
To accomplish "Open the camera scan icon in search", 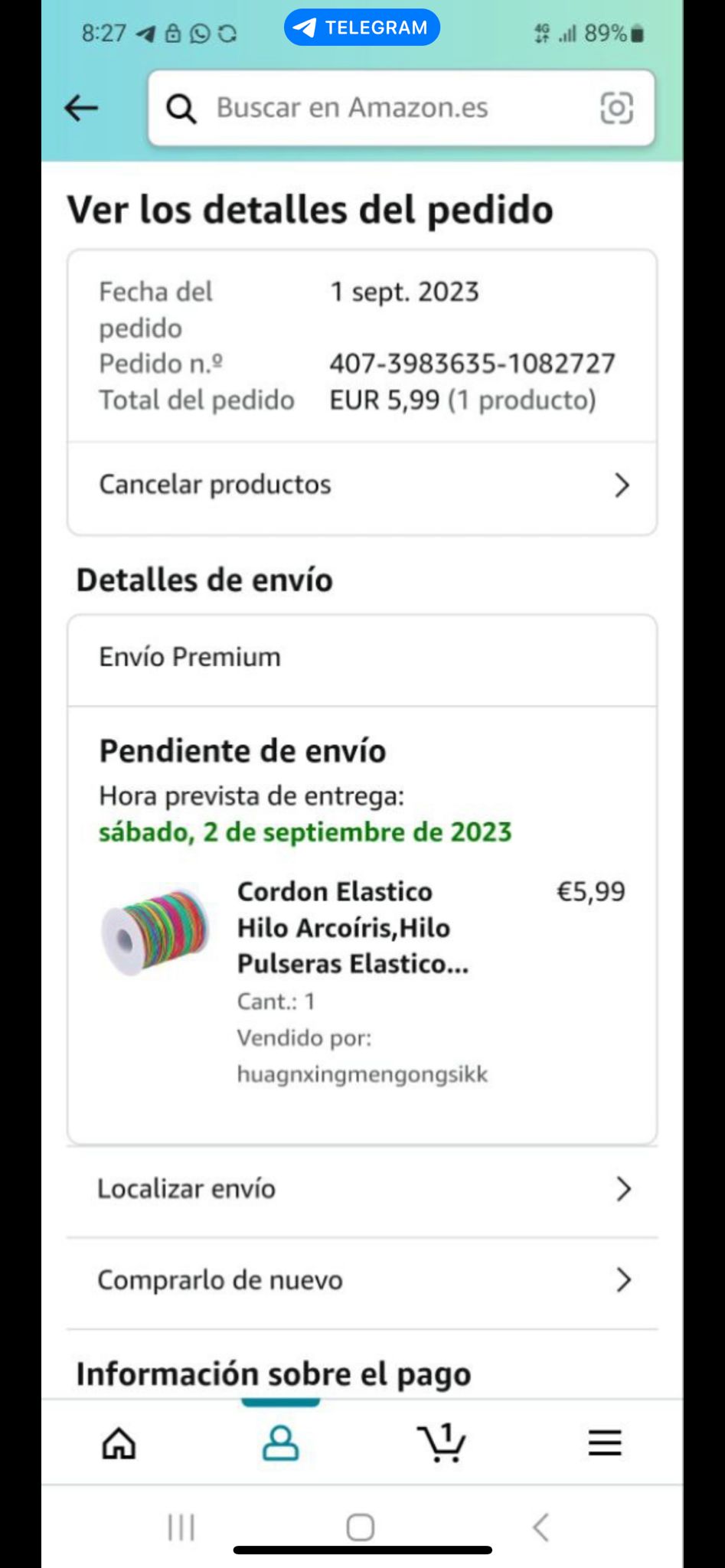I will (x=616, y=108).
